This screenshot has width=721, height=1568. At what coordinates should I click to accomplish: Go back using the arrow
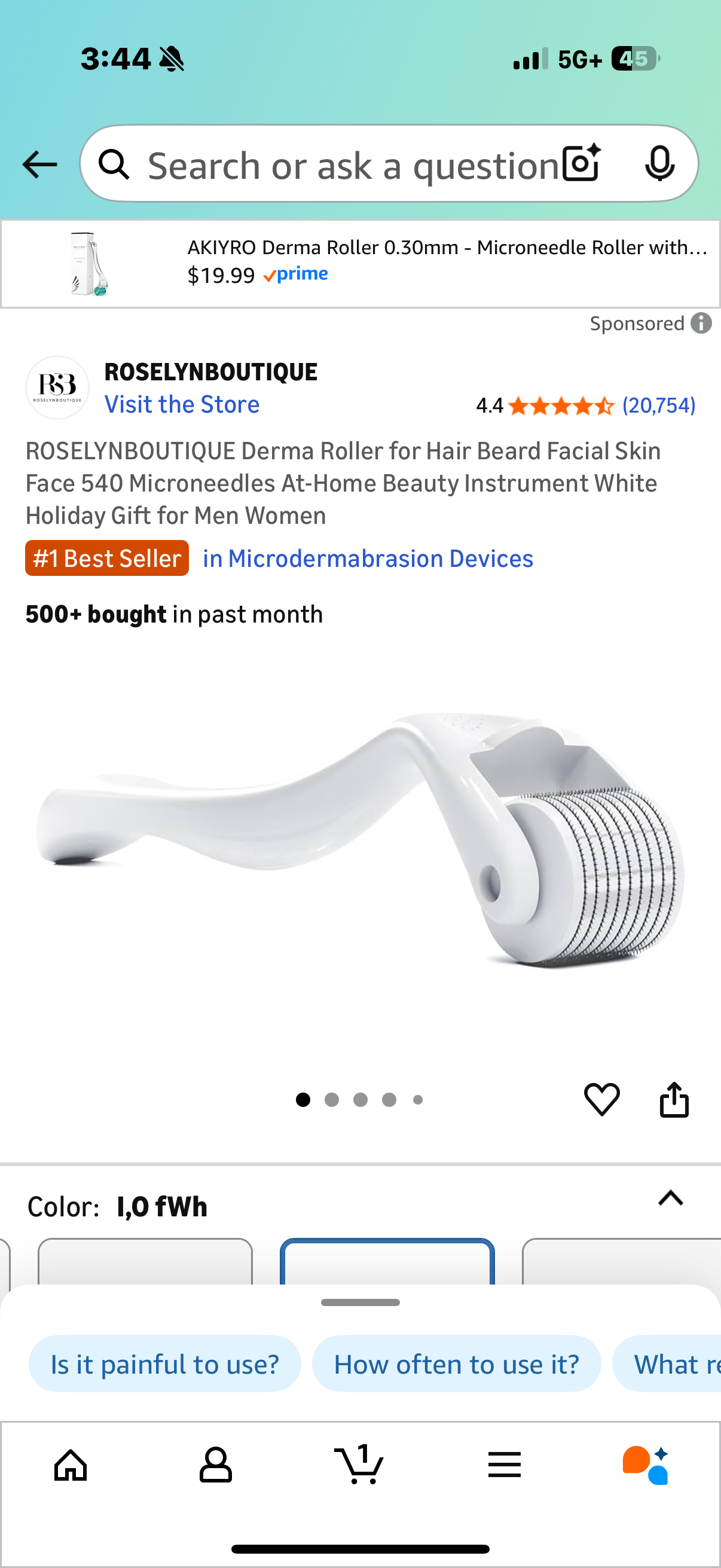(x=39, y=165)
